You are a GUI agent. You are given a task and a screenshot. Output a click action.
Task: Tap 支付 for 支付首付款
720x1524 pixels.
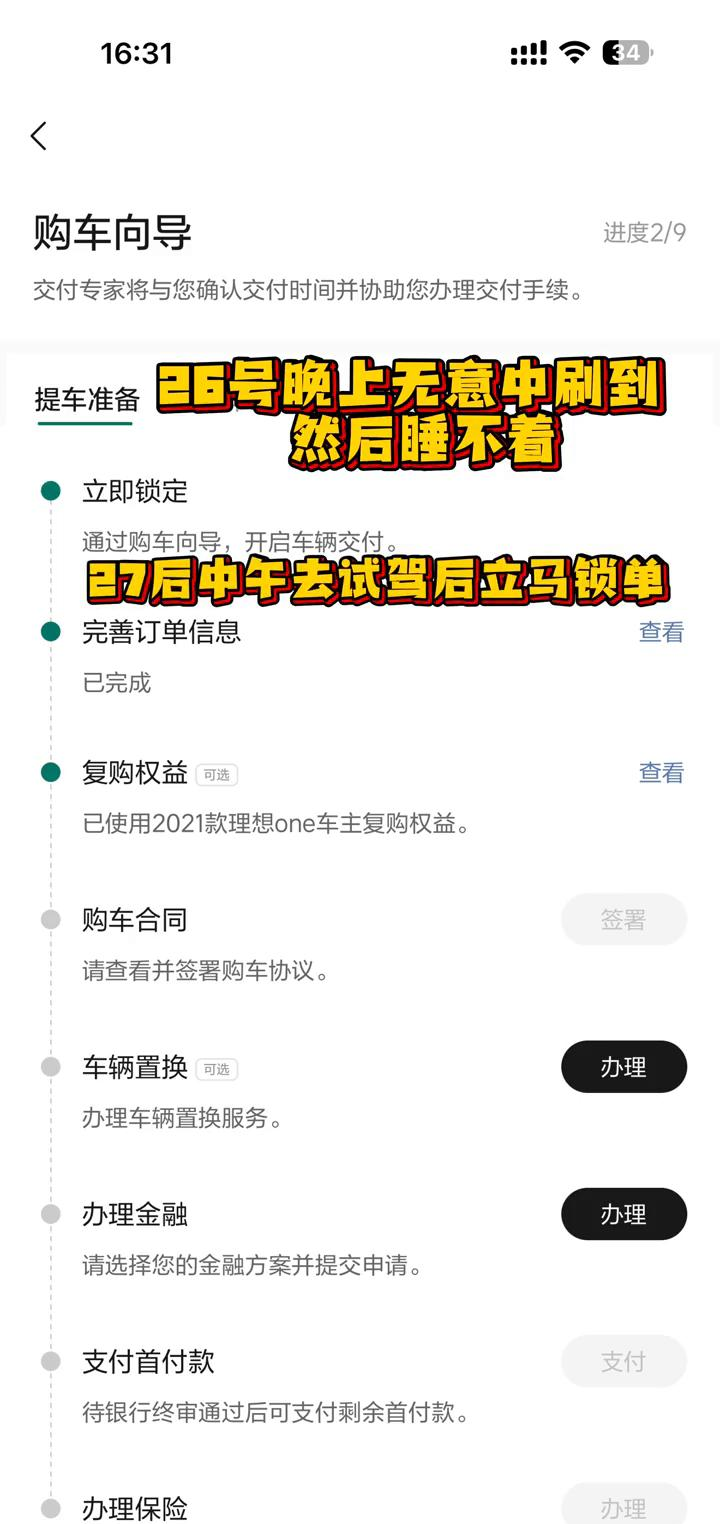click(623, 1361)
